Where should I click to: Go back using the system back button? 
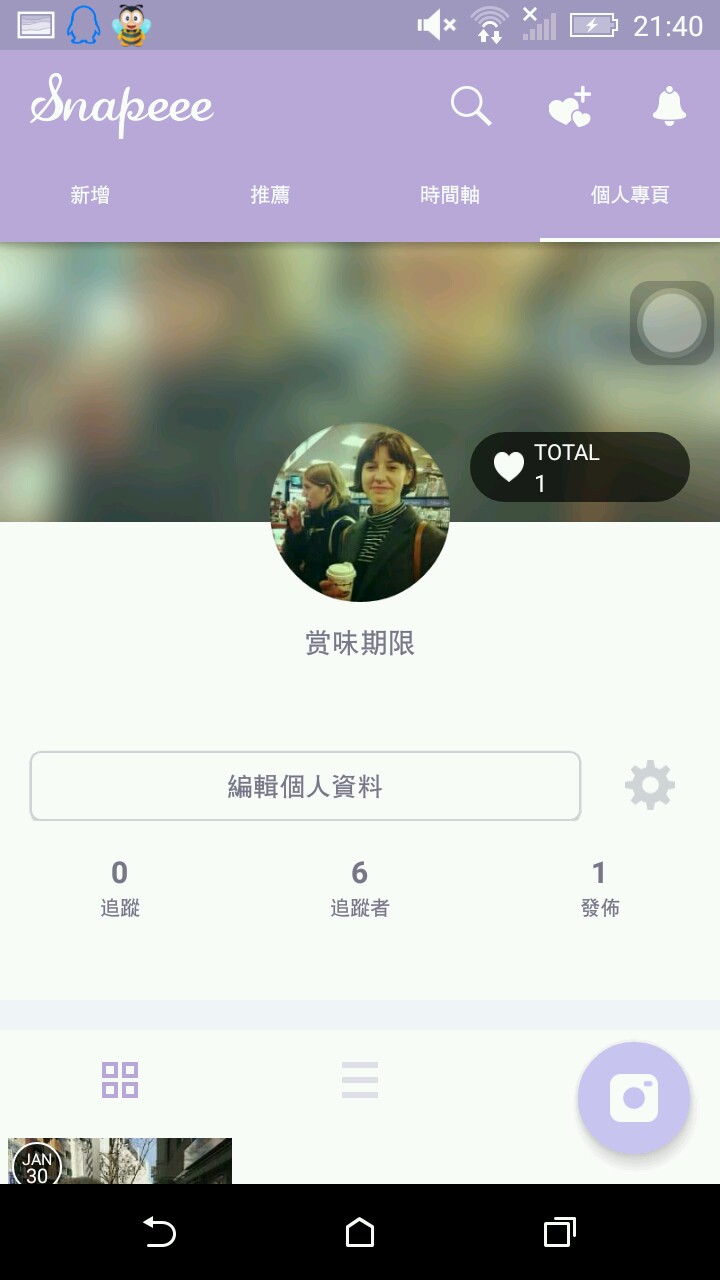point(159,1232)
